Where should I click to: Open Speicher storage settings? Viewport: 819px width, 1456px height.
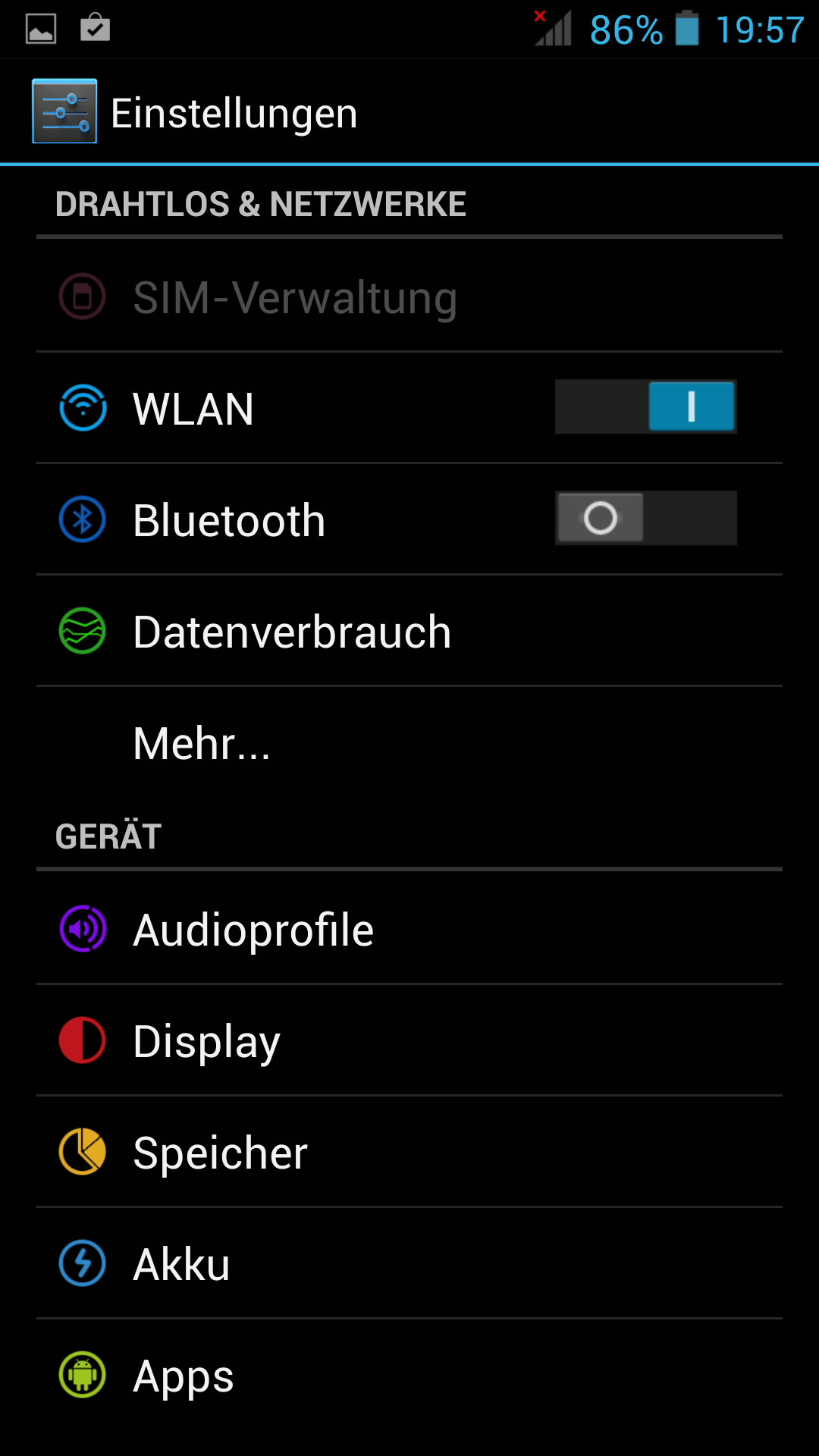pos(409,1152)
